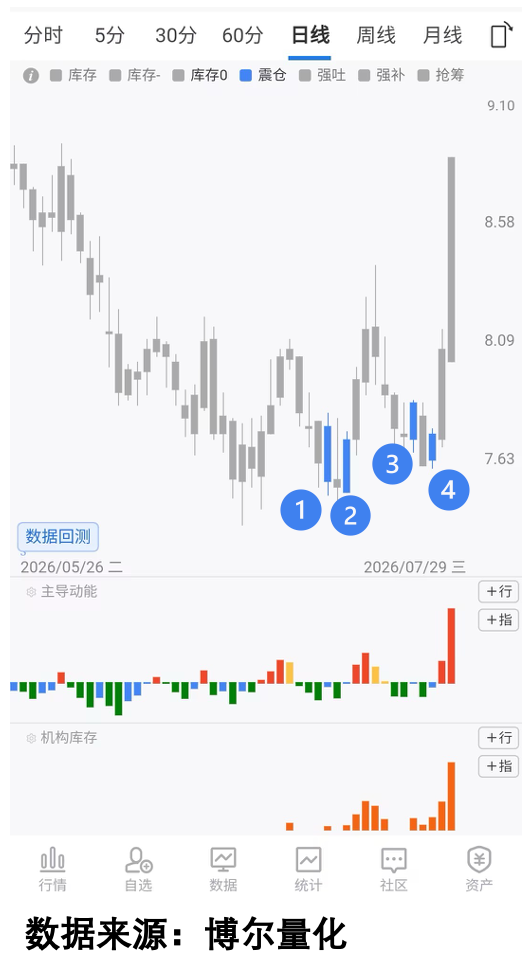Enable the 强吐 legend marker
Image resolution: width=526 pixels, height=974 pixels.
pos(322,76)
